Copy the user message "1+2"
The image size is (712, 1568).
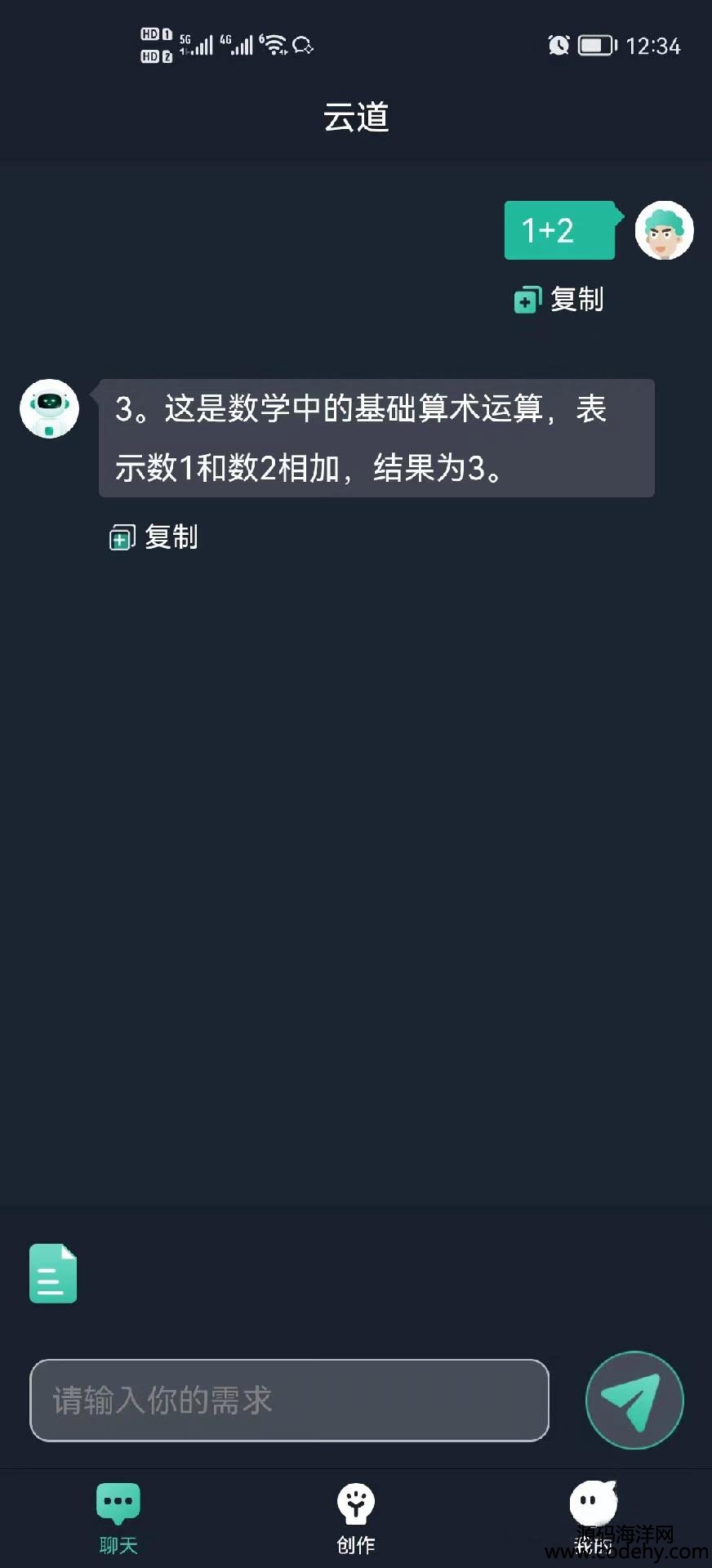(559, 300)
